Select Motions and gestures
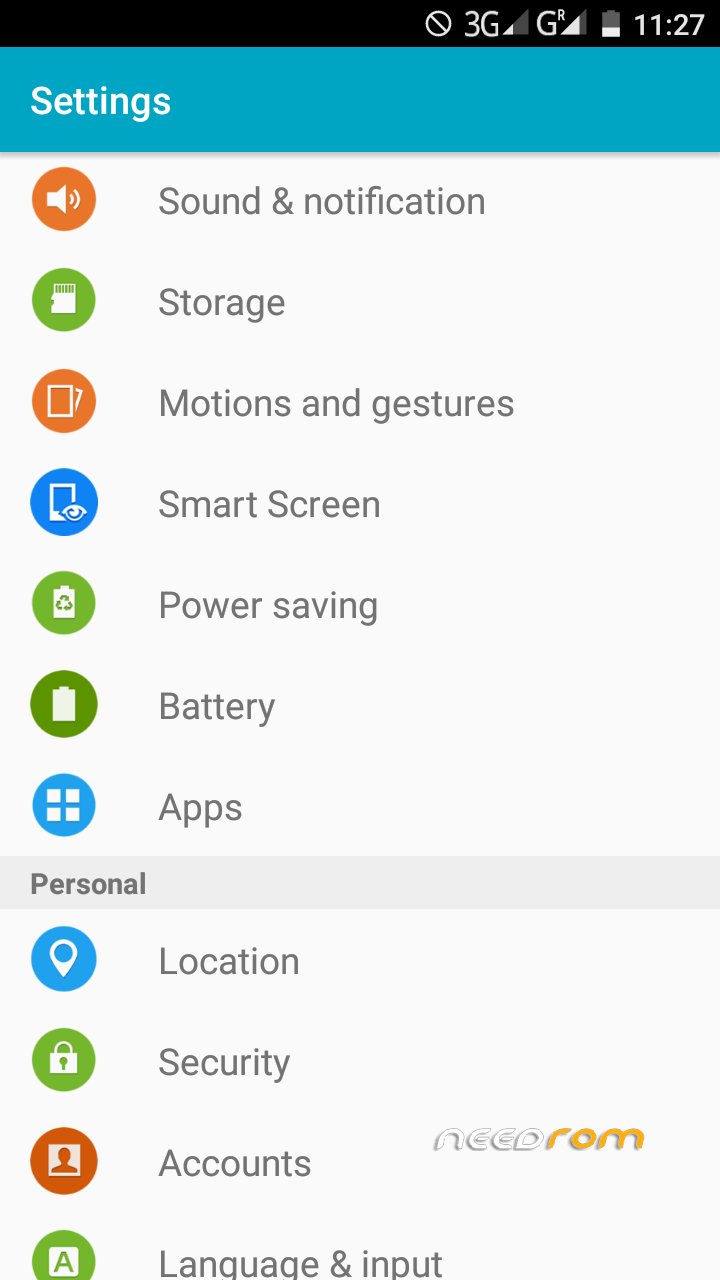The width and height of the screenshot is (720, 1280). (336, 403)
